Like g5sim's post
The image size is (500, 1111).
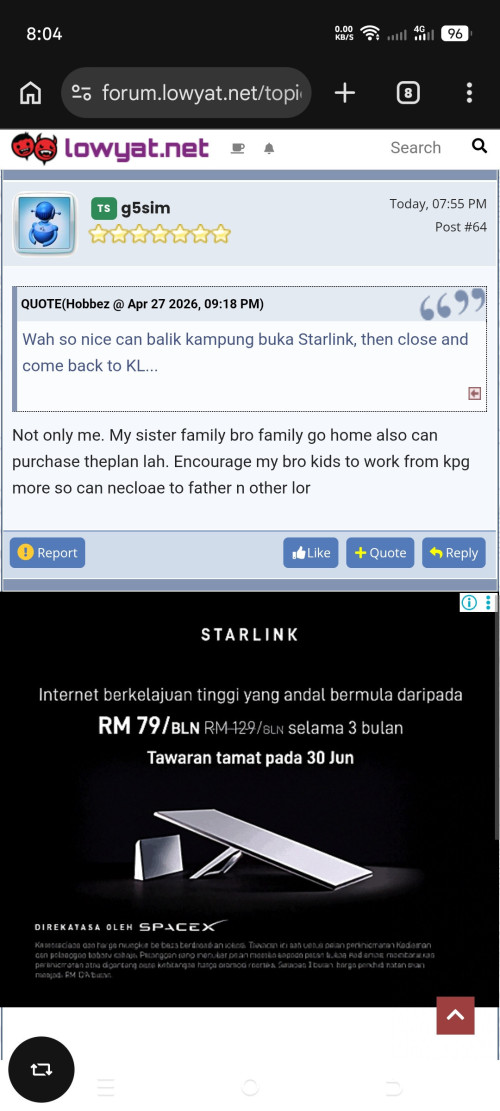[x=311, y=553]
